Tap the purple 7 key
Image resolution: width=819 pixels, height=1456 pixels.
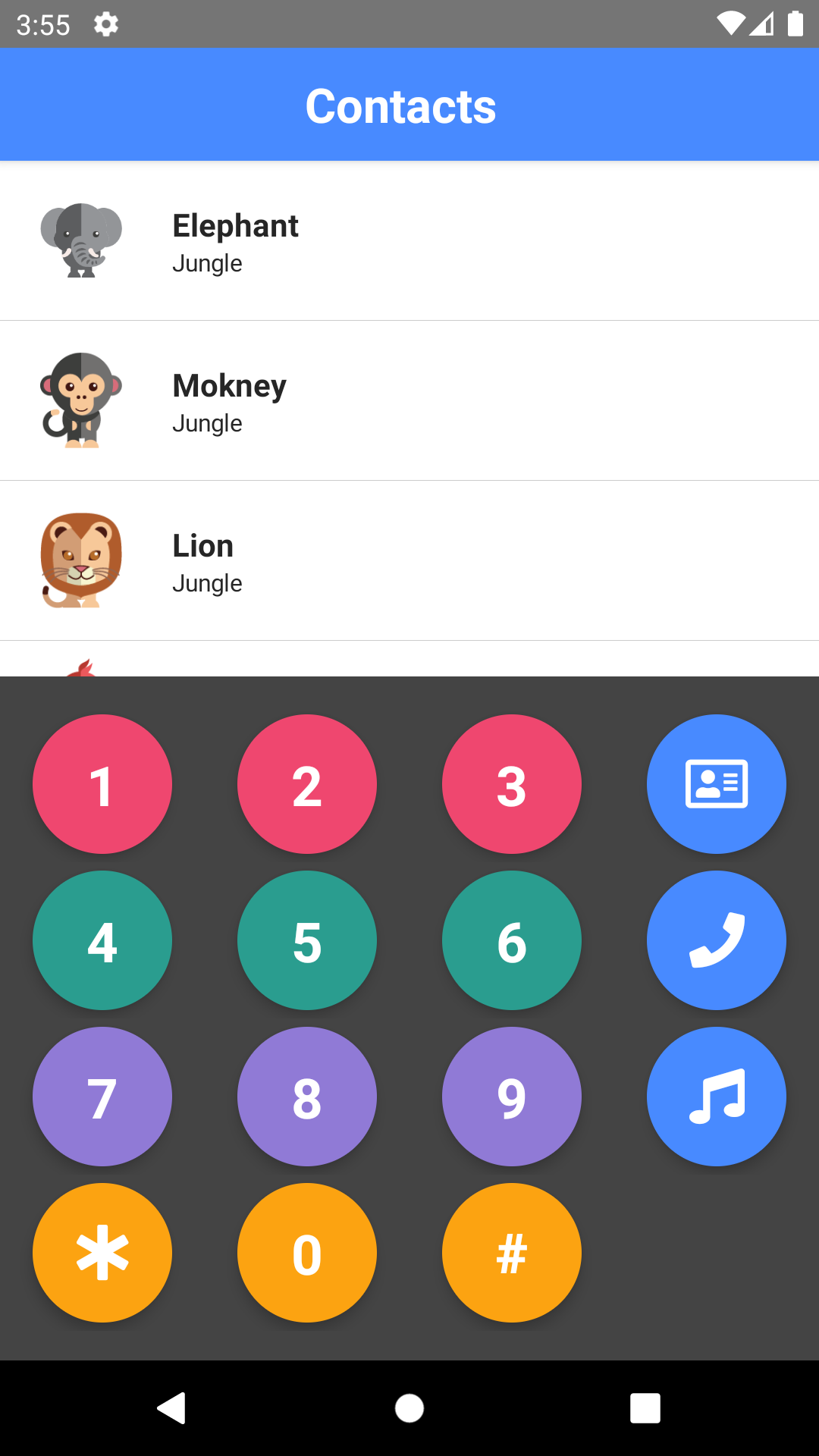tap(102, 1097)
